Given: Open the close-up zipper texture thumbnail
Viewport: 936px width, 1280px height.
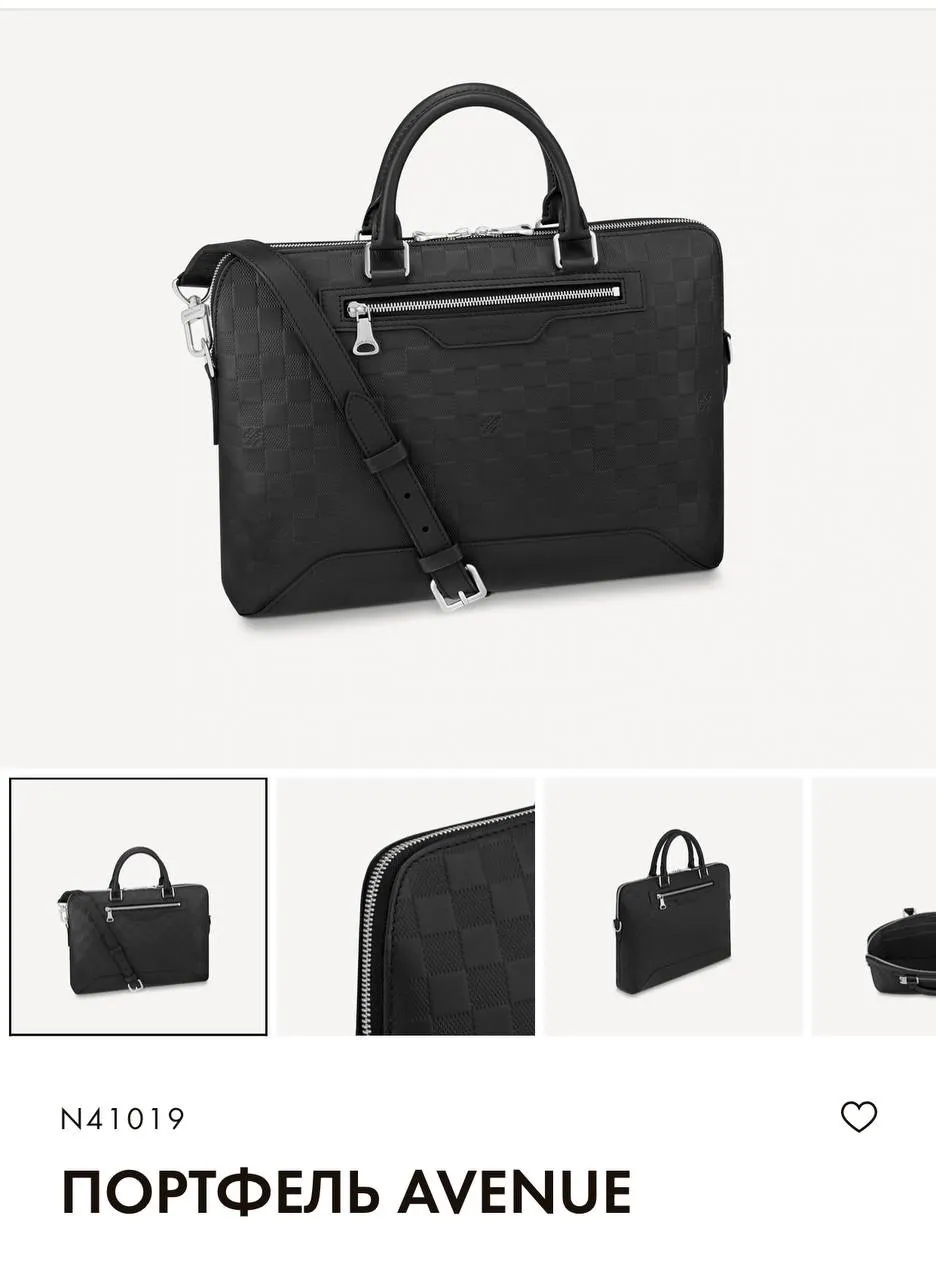Looking at the screenshot, I should click(x=406, y=907).
